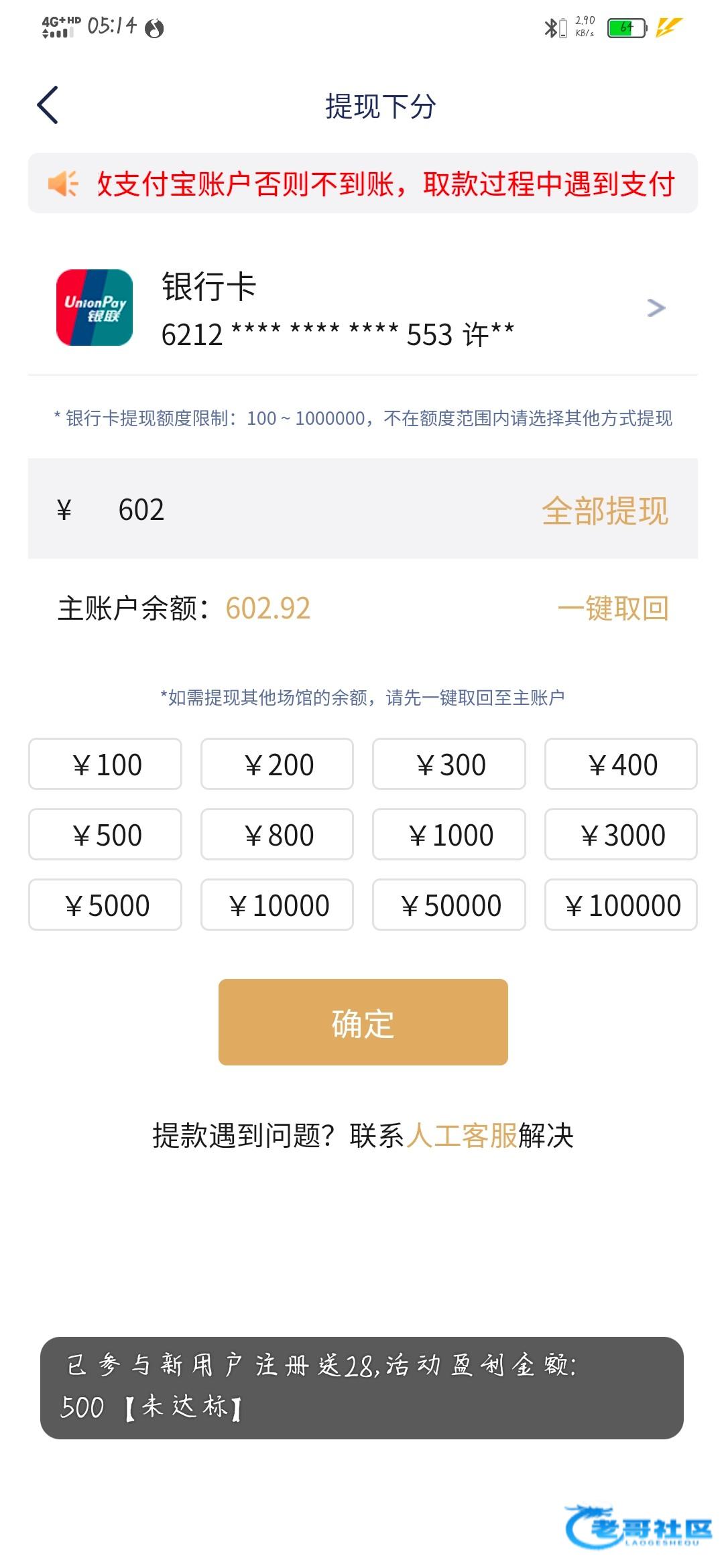Pick the ¥100000 preset amount
The image size is (724, 1568).
pos(621,905)
